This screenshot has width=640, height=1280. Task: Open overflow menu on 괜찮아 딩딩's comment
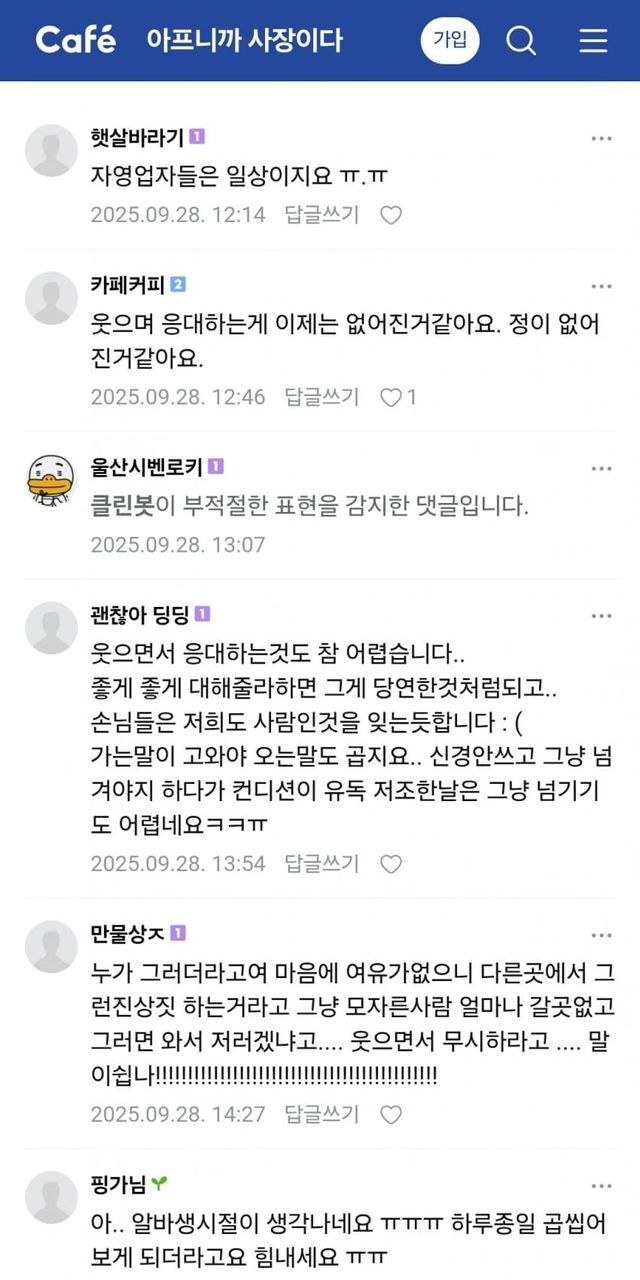pos(600,615)
